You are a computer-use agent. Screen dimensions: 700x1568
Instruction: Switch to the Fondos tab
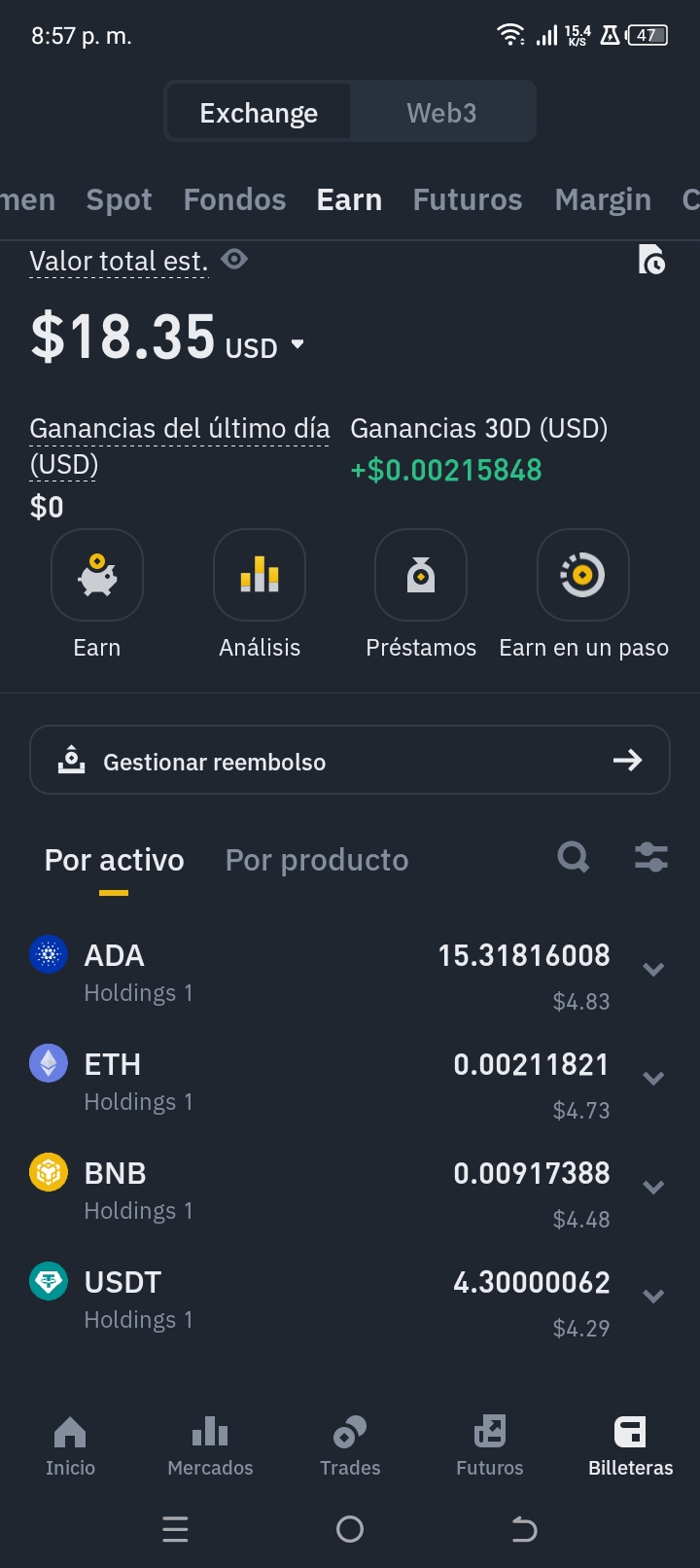coord(234,199)
